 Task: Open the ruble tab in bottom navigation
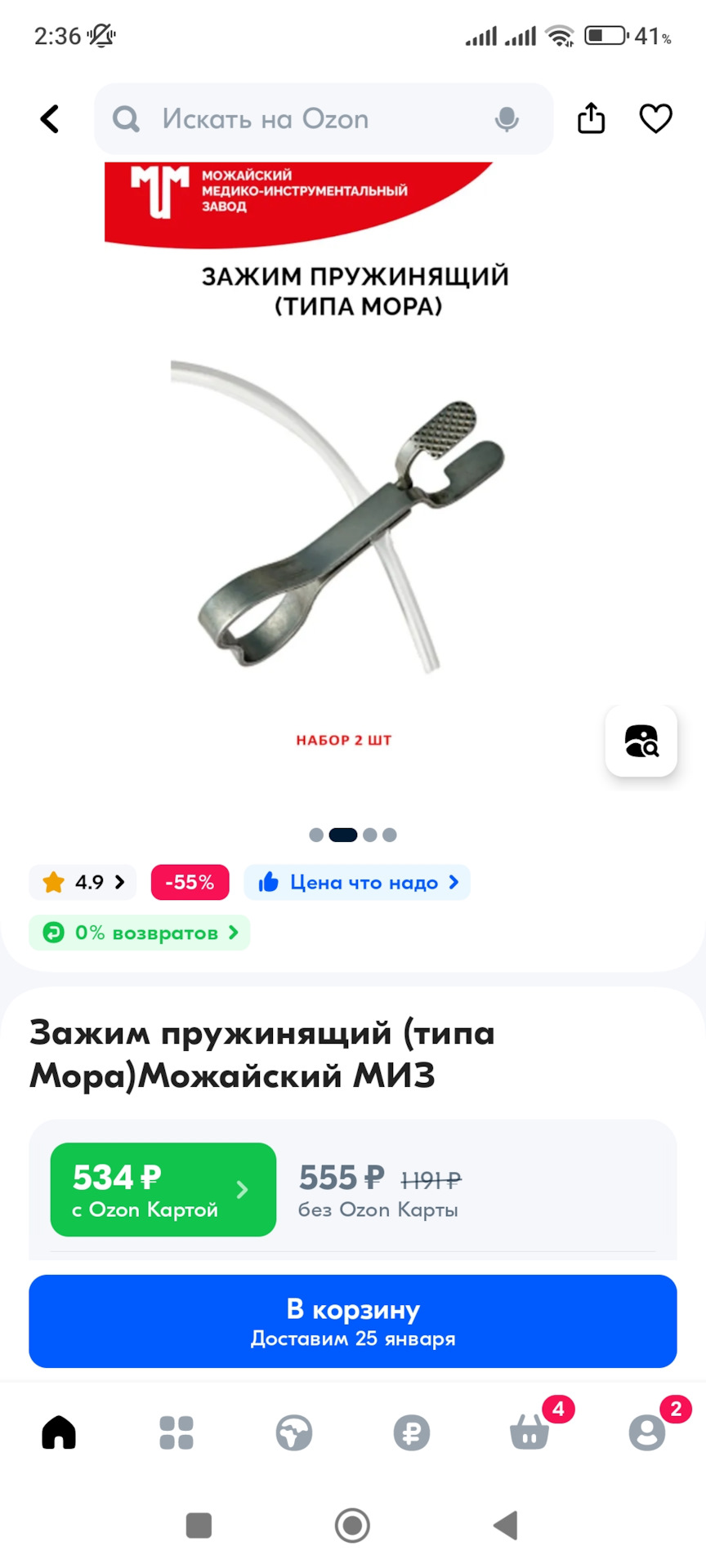(x=412, y=1432)
